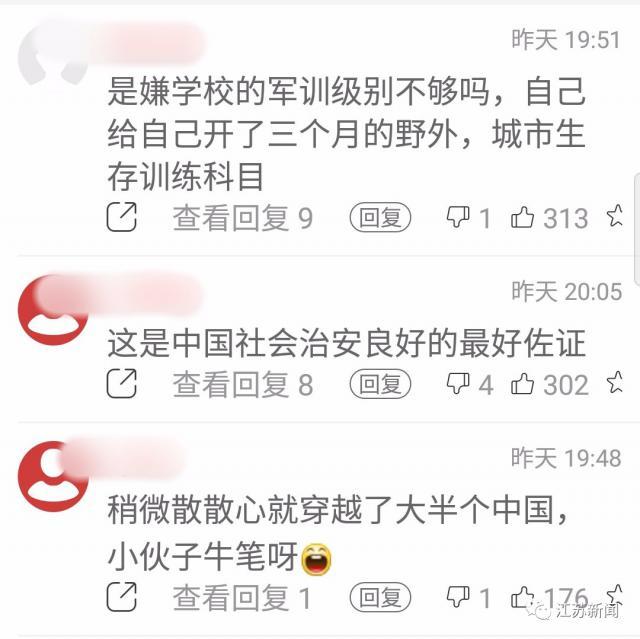Open 查看回复 9 under the 军训 comment
Viewport: 640px width, 639px height.
(x=242, y=217)
